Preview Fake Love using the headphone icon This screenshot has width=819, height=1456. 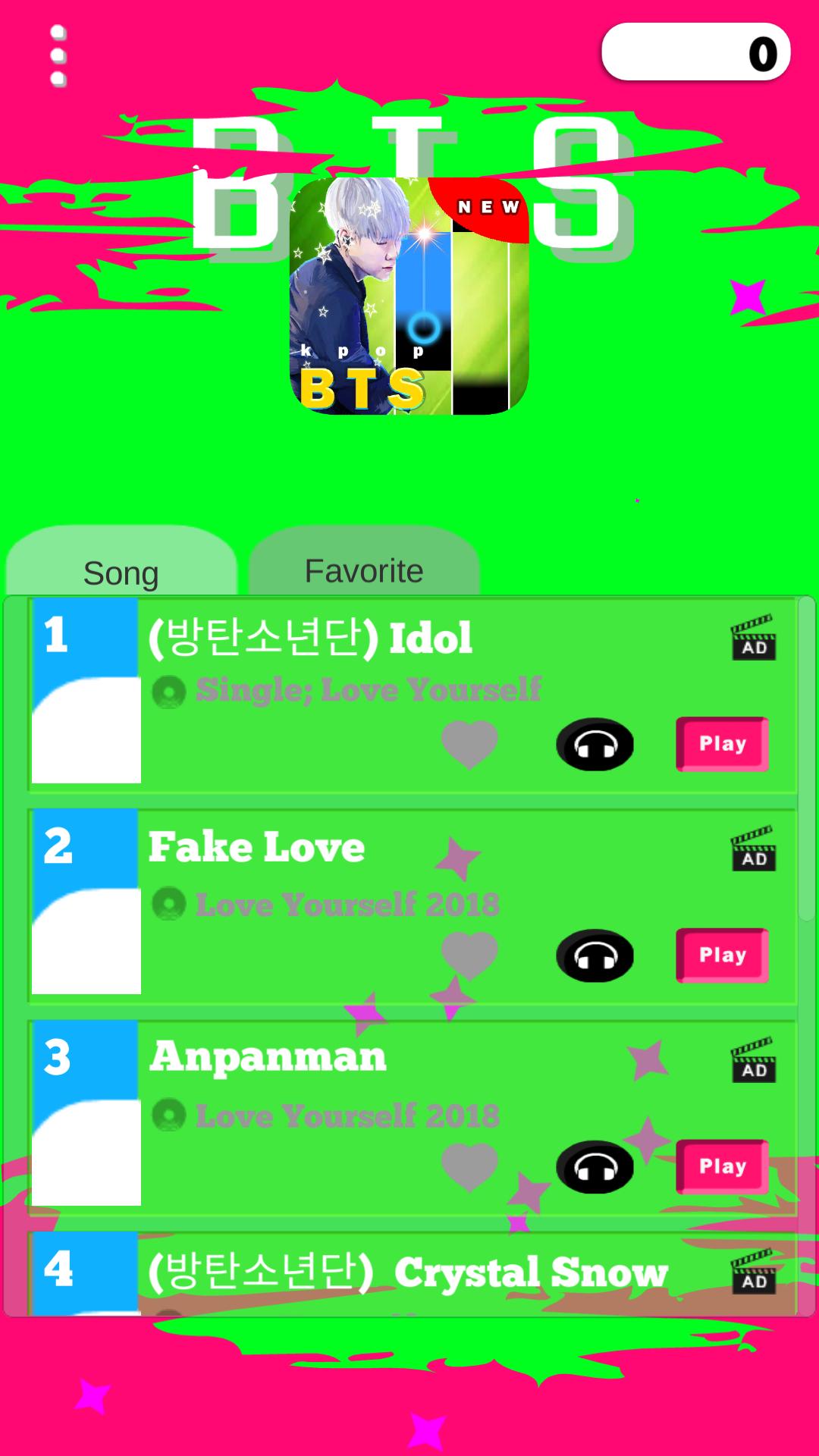(x=595, y=956)
